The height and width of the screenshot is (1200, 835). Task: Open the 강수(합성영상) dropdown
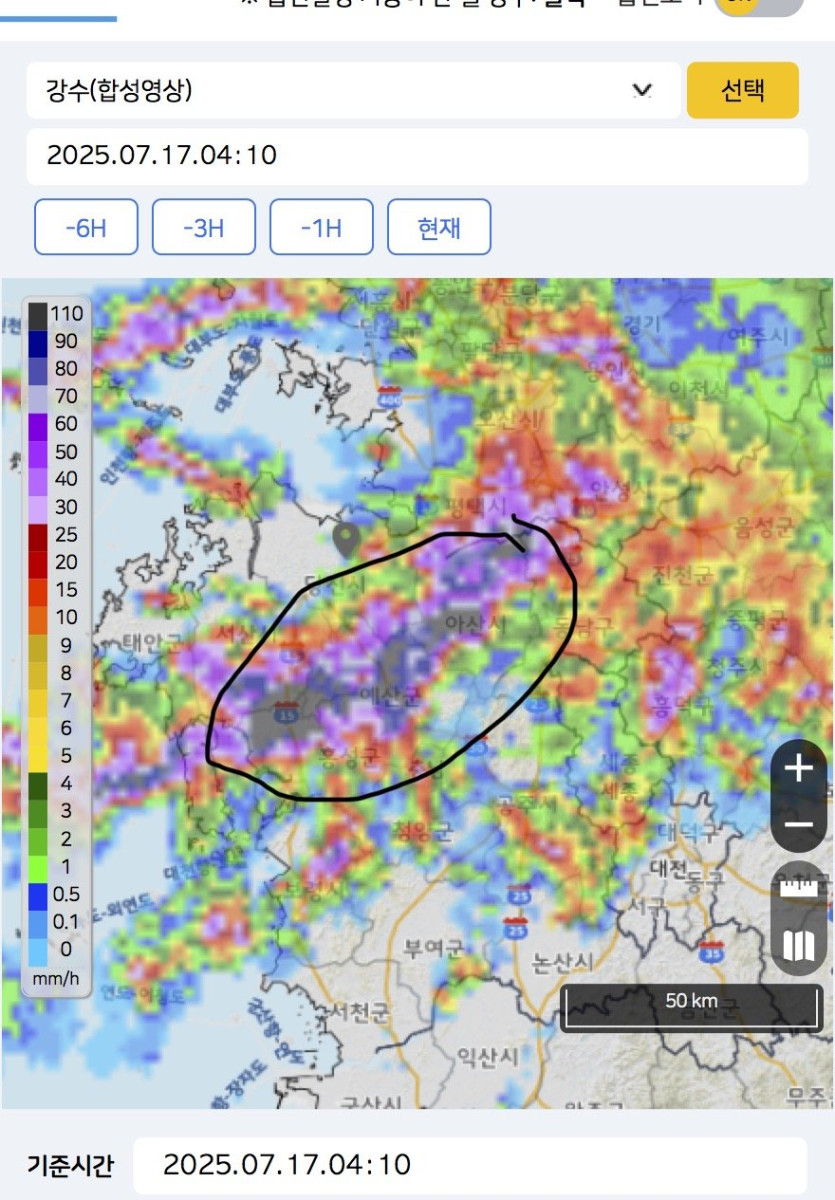coord(352,91)
